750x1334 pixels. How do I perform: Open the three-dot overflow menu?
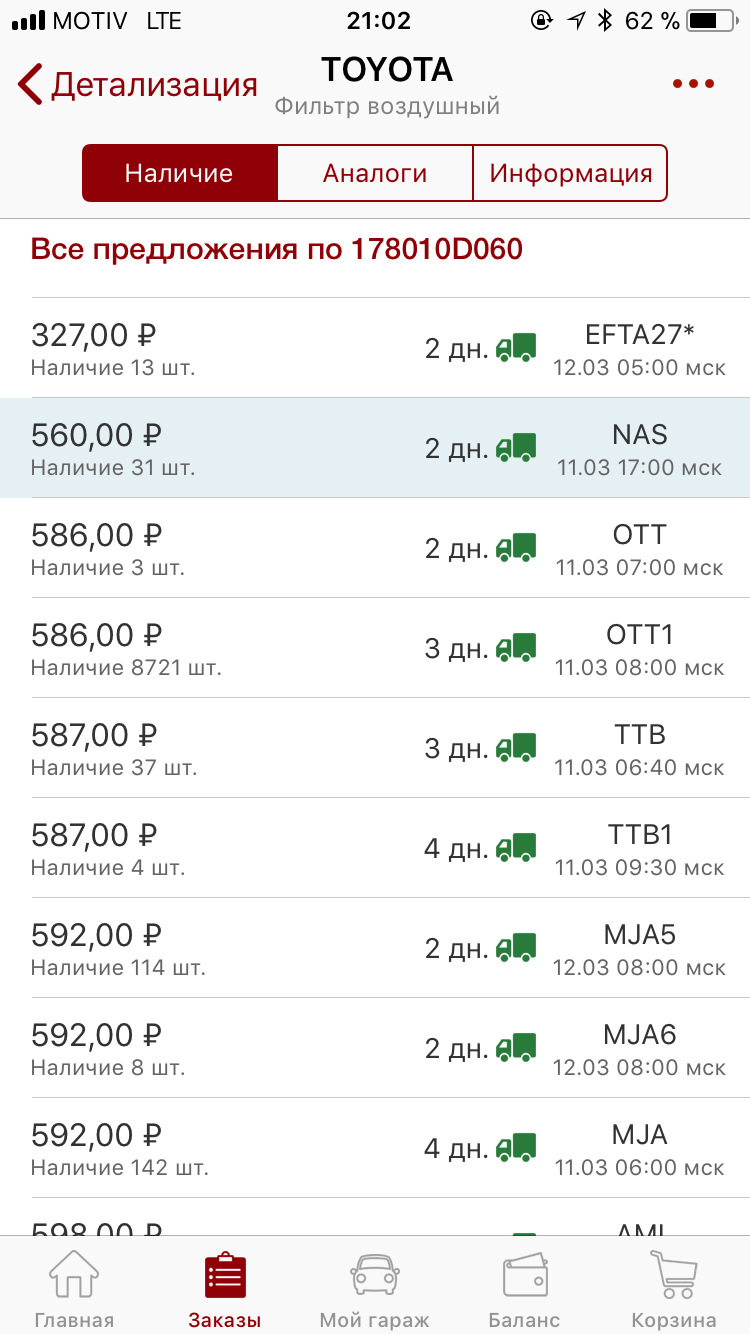[693, 85]
